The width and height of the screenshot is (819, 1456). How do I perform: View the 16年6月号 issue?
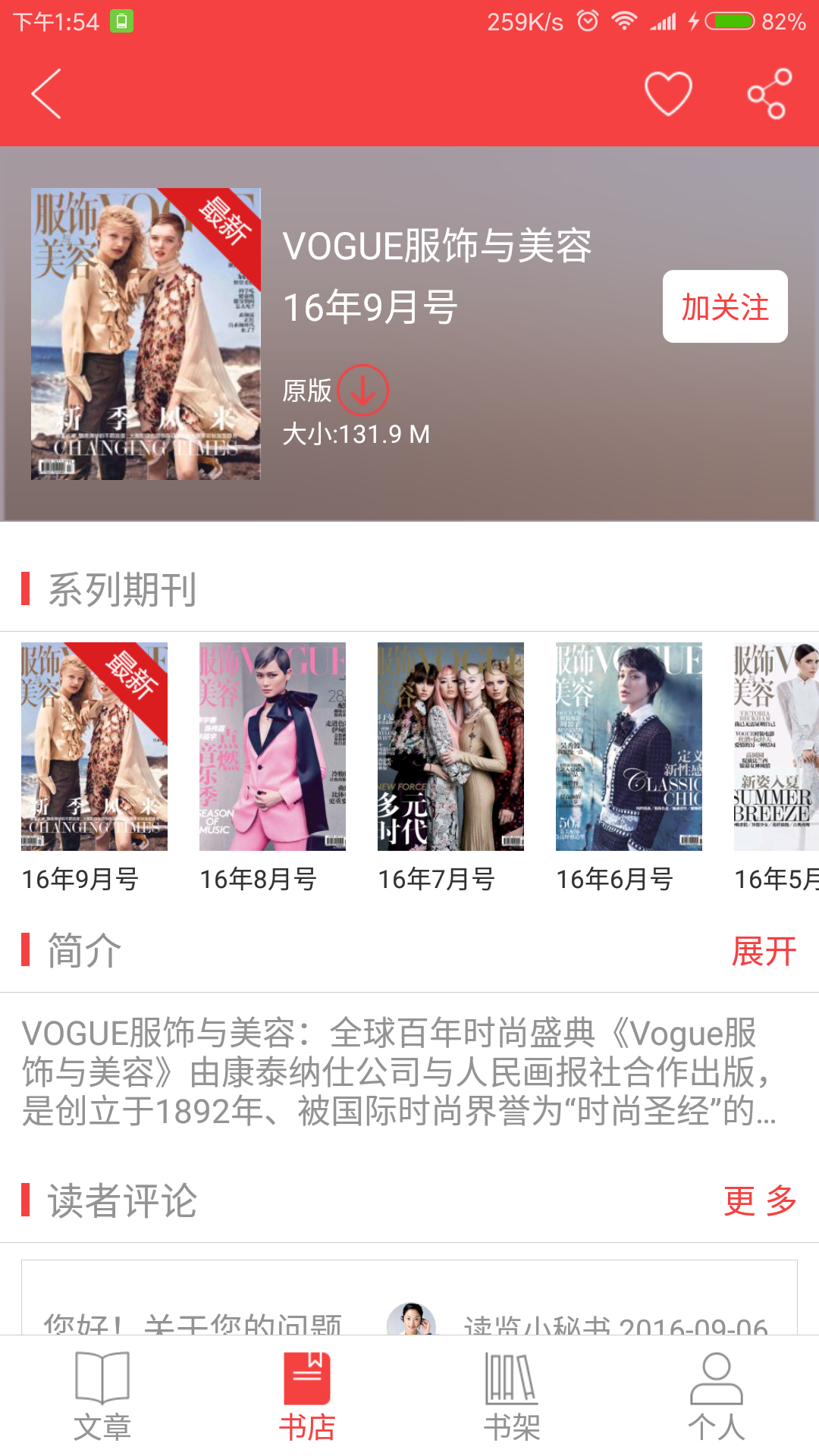(x=629, y=747)
